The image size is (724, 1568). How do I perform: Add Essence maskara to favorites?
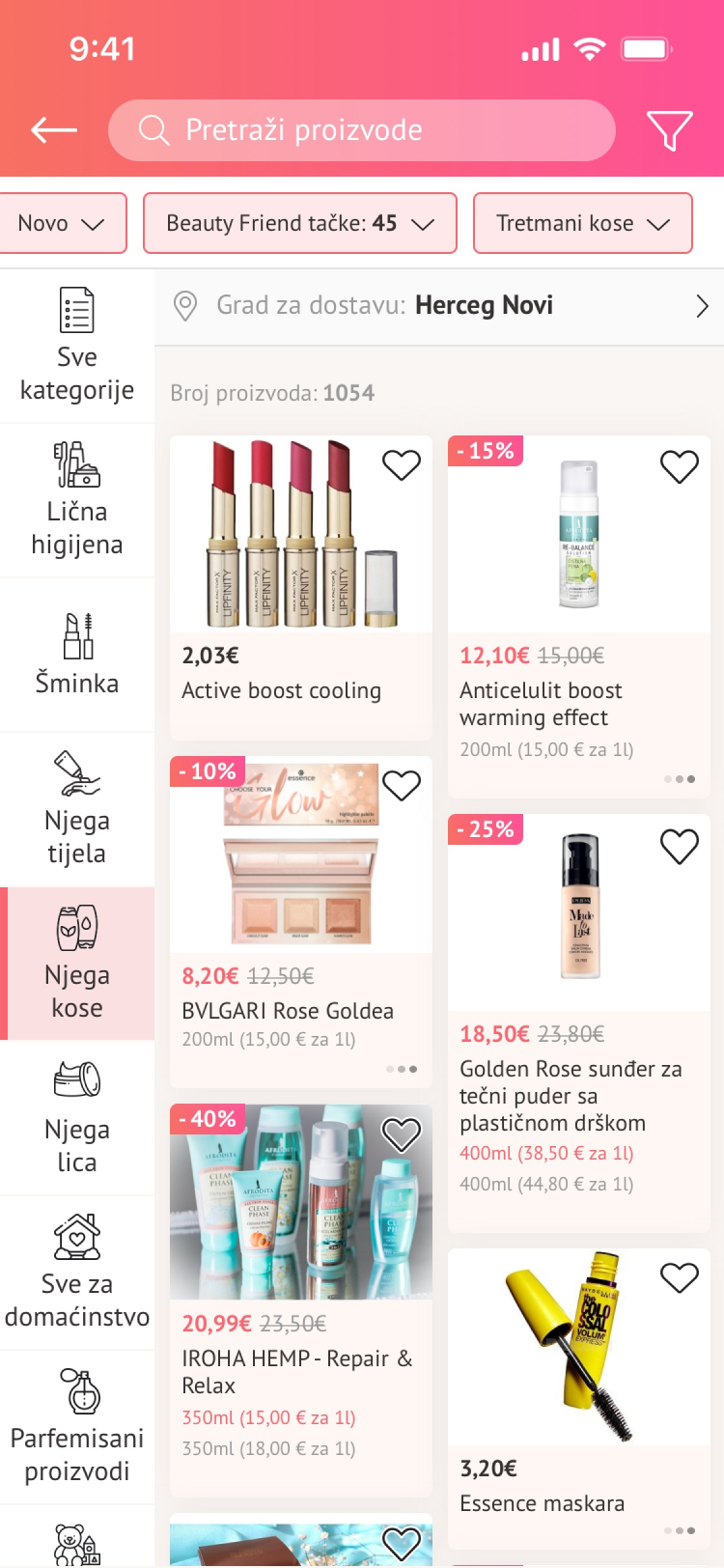[x=680, y=1277]
